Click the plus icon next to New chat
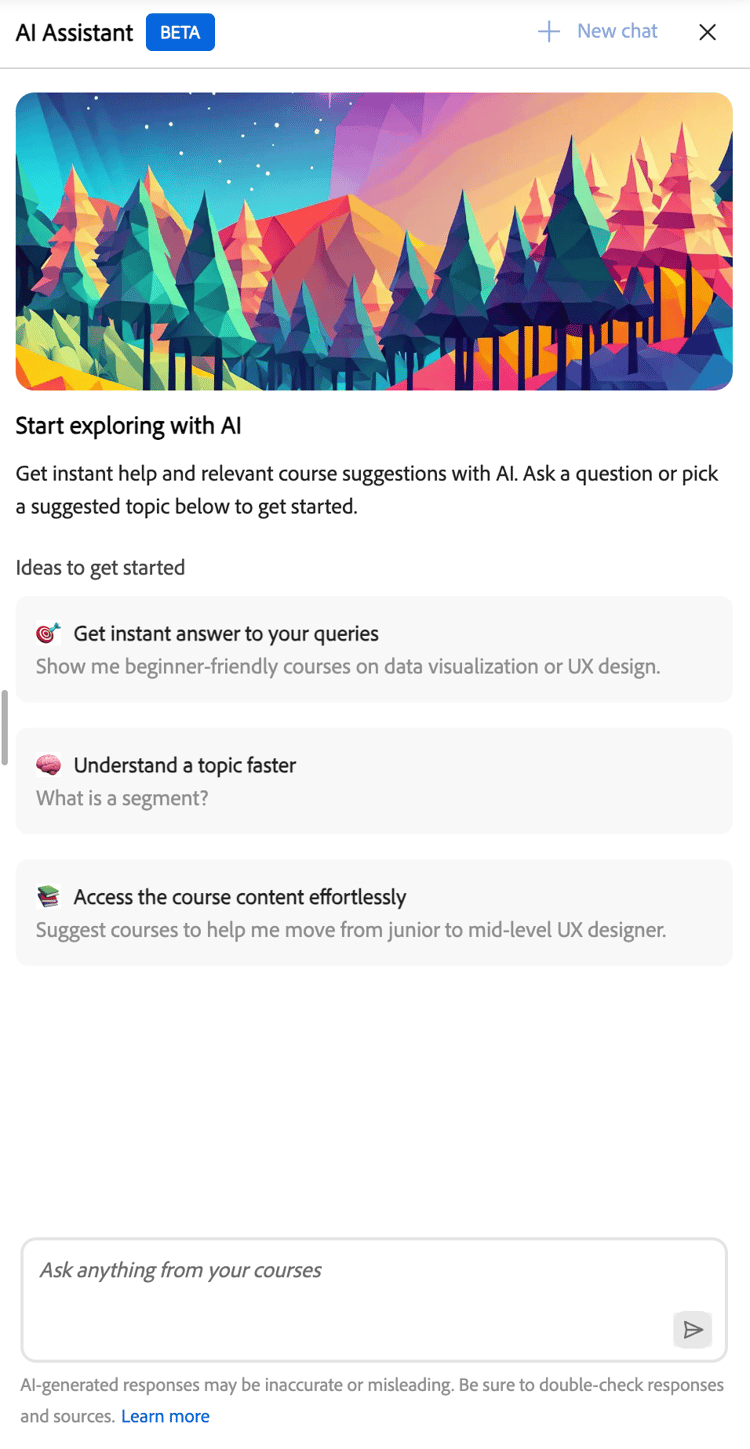Image resolution: width=750 pixels, height=1449 pixels. 548,31
